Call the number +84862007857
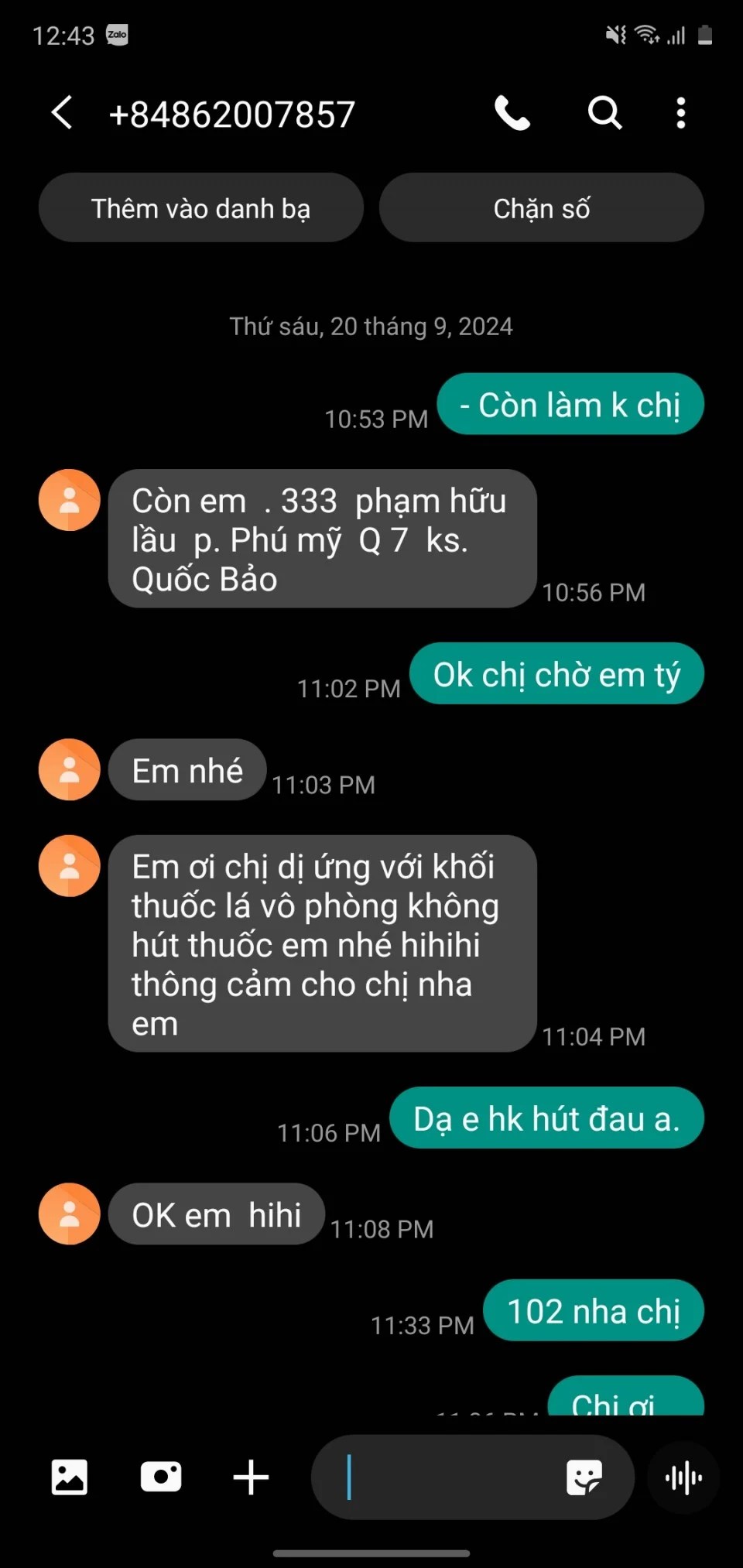Screen dimensions: 743x1568 click(512, 113)
